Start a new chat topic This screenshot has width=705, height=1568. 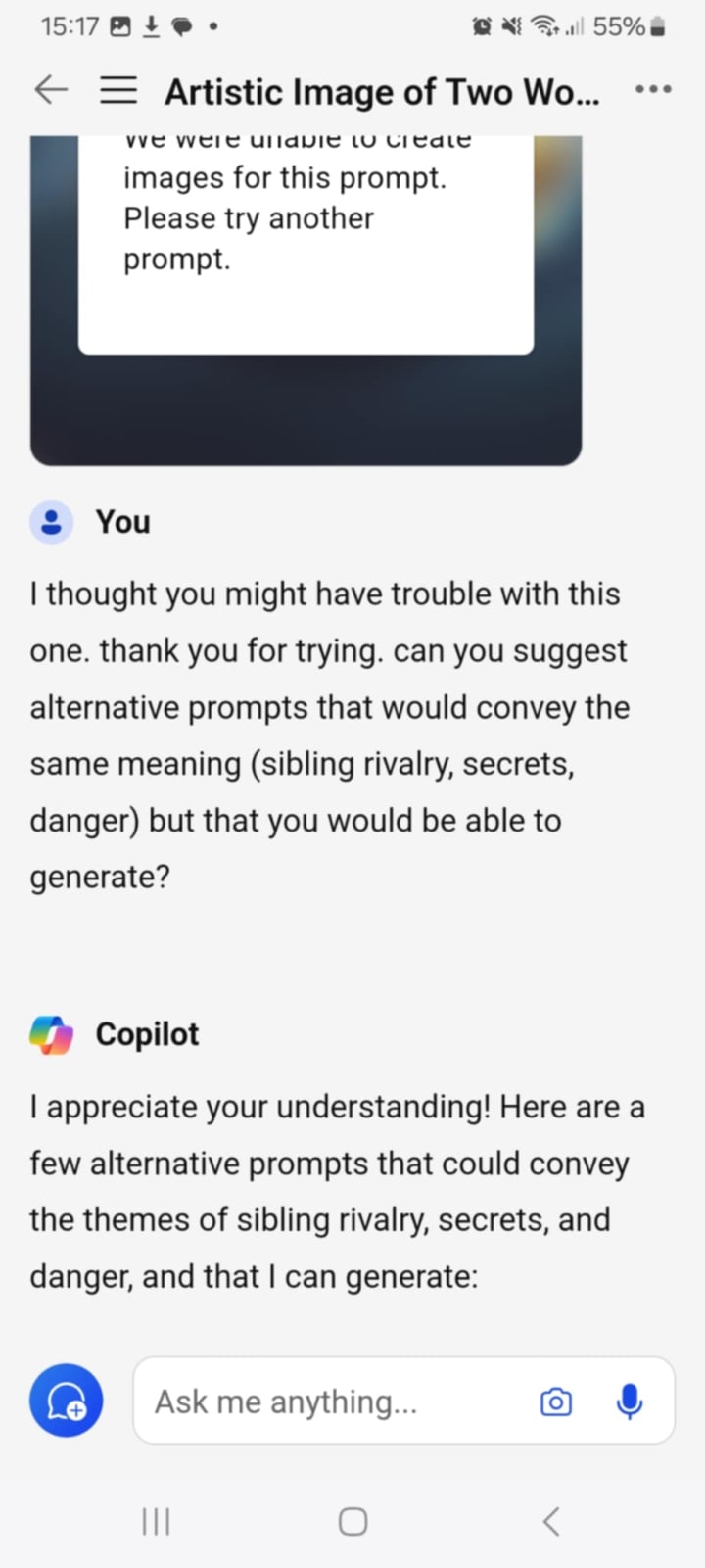tap(66, 1401)
